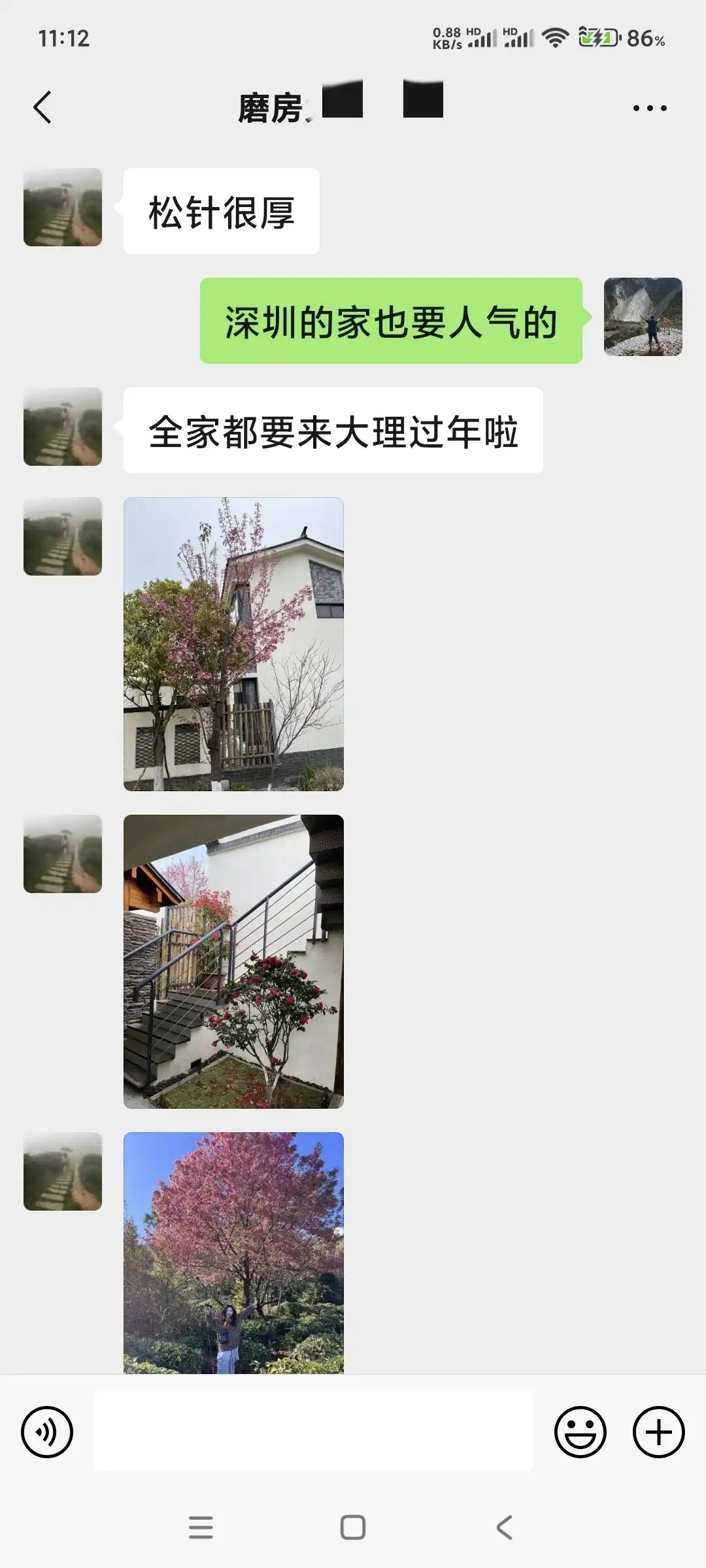Open the chat's three-dot menu
706x1568 pixels.
point(650,108)
